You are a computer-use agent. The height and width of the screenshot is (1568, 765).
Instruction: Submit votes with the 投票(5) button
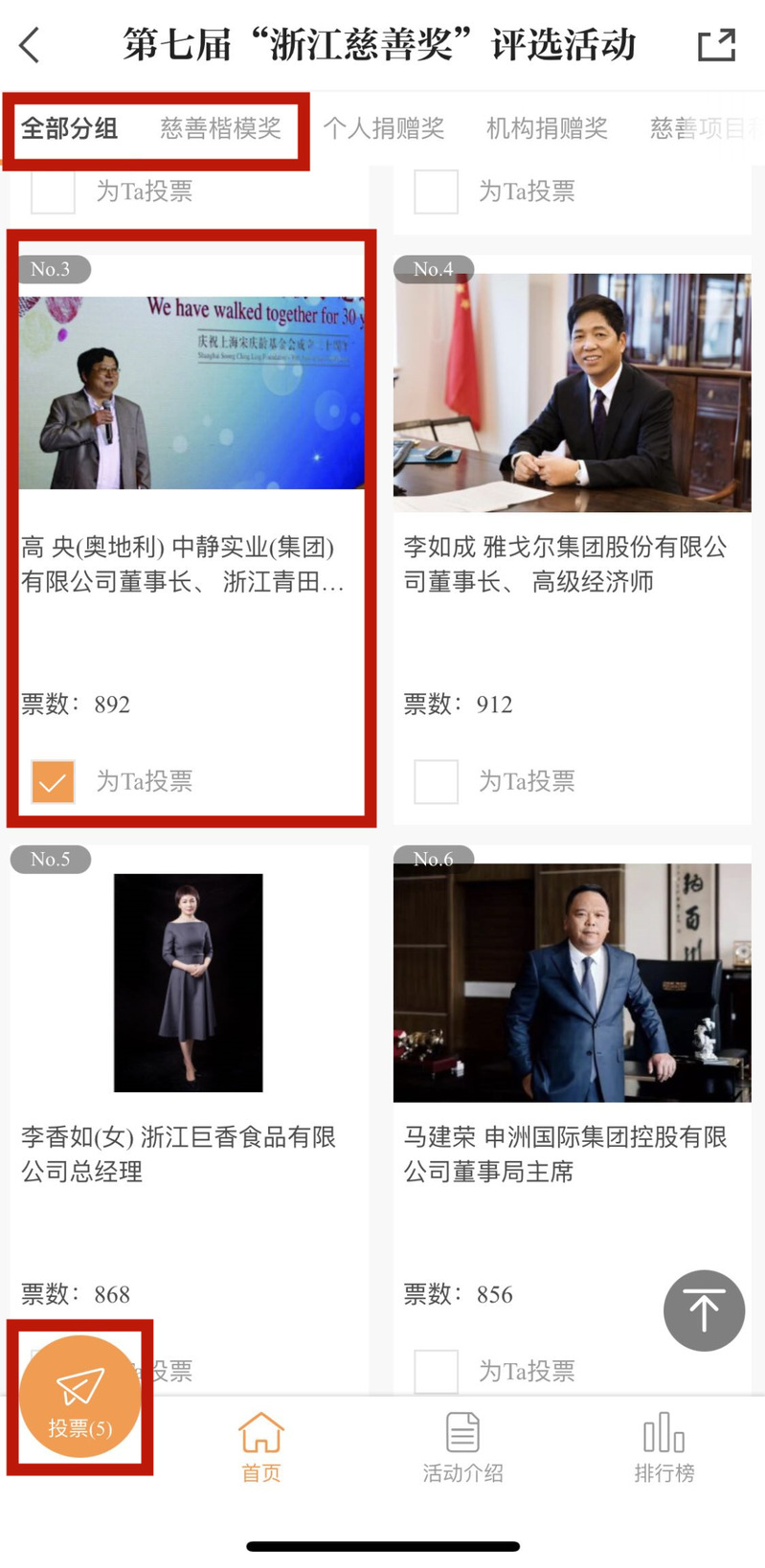point(80,1397)
